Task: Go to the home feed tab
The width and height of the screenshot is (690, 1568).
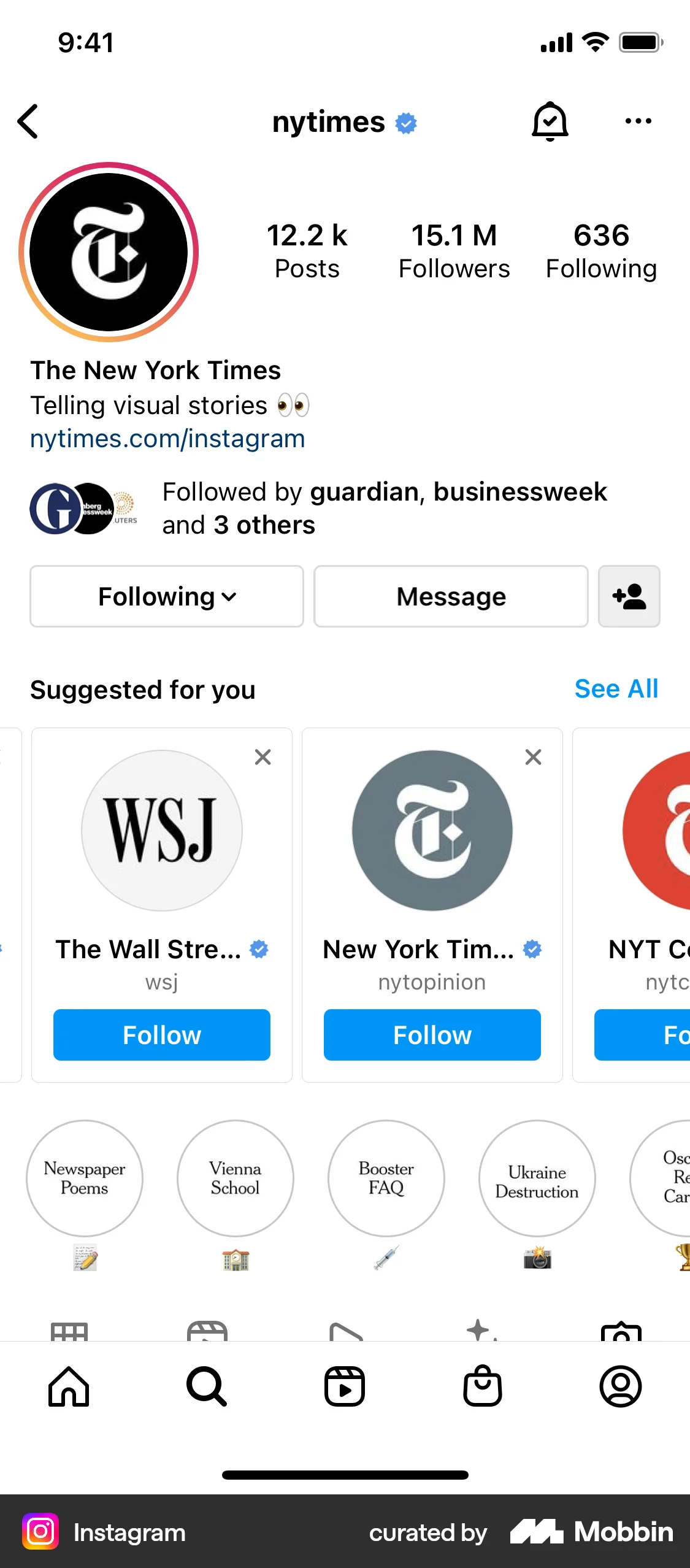Action: [x=69, y=1386]
